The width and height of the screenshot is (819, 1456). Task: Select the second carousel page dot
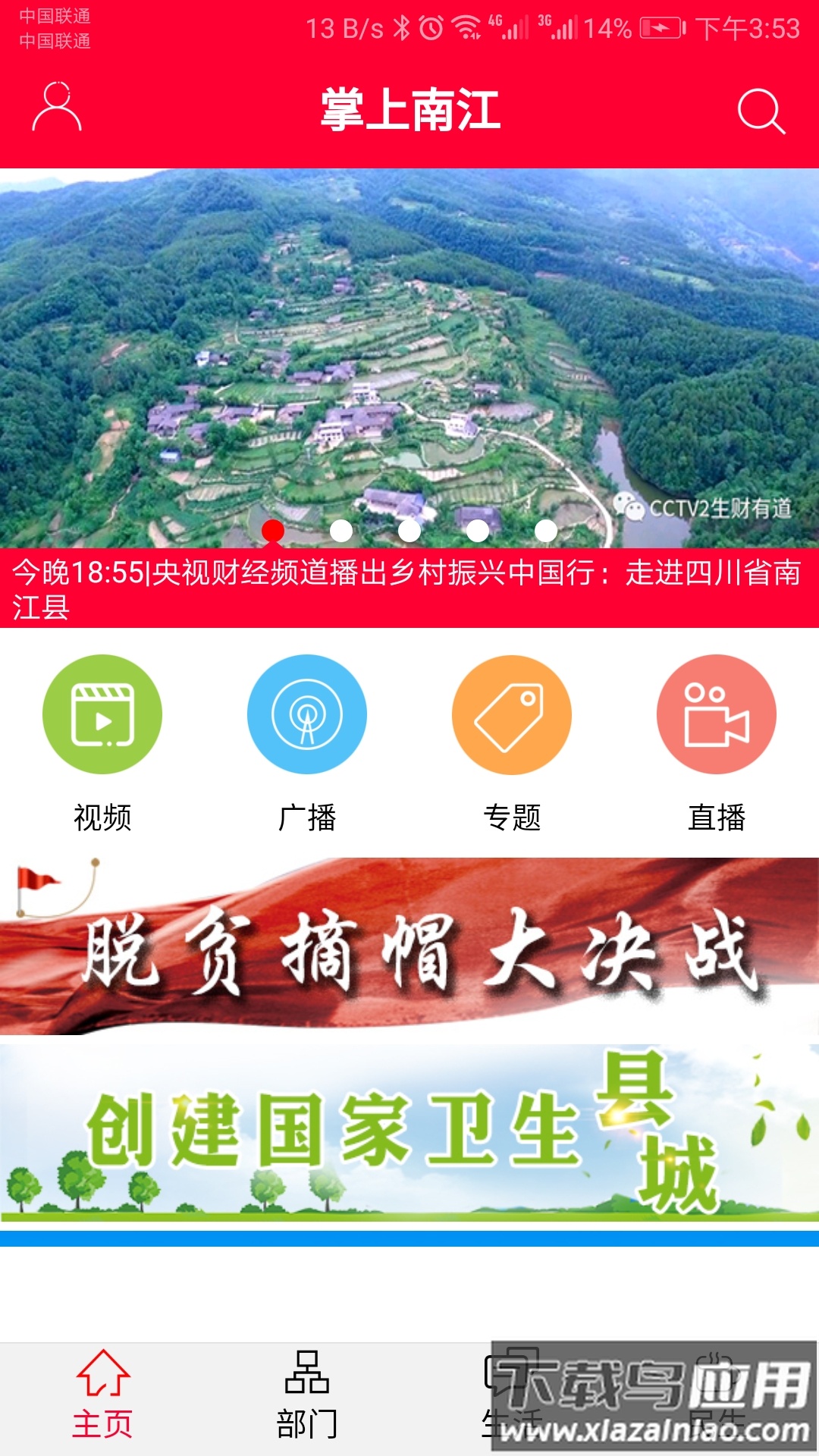[341, 531]
